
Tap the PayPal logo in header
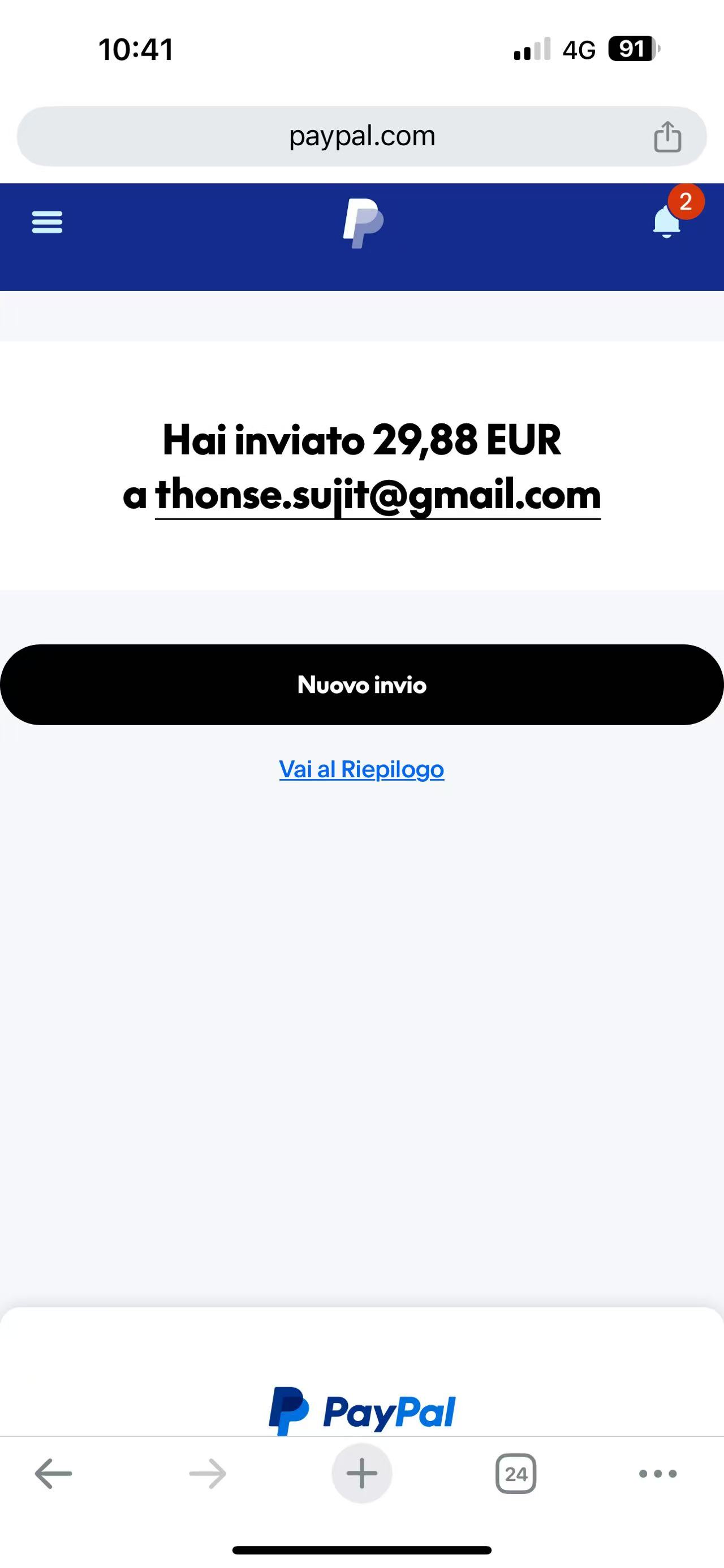click(363, 223)
